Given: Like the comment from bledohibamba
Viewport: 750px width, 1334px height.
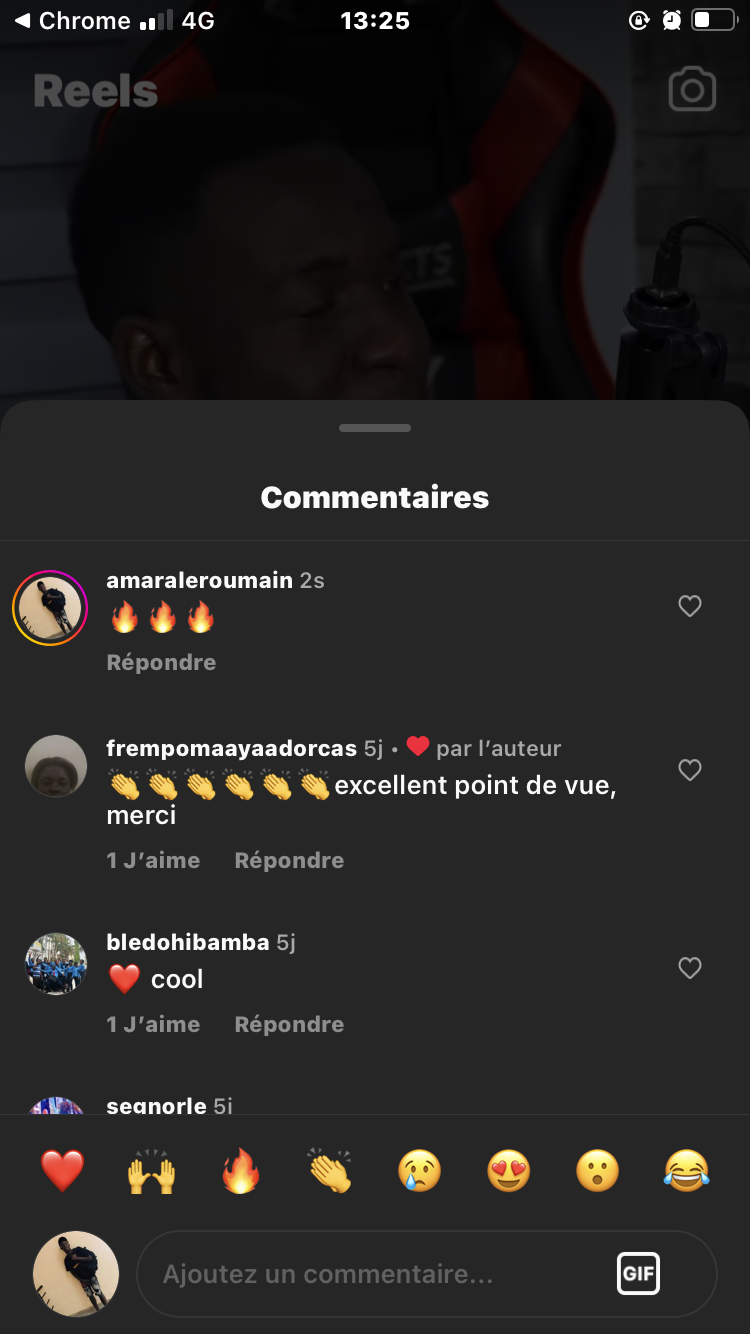Looking at the screenshot, I should pyautogui.click(x=690, y=968).
